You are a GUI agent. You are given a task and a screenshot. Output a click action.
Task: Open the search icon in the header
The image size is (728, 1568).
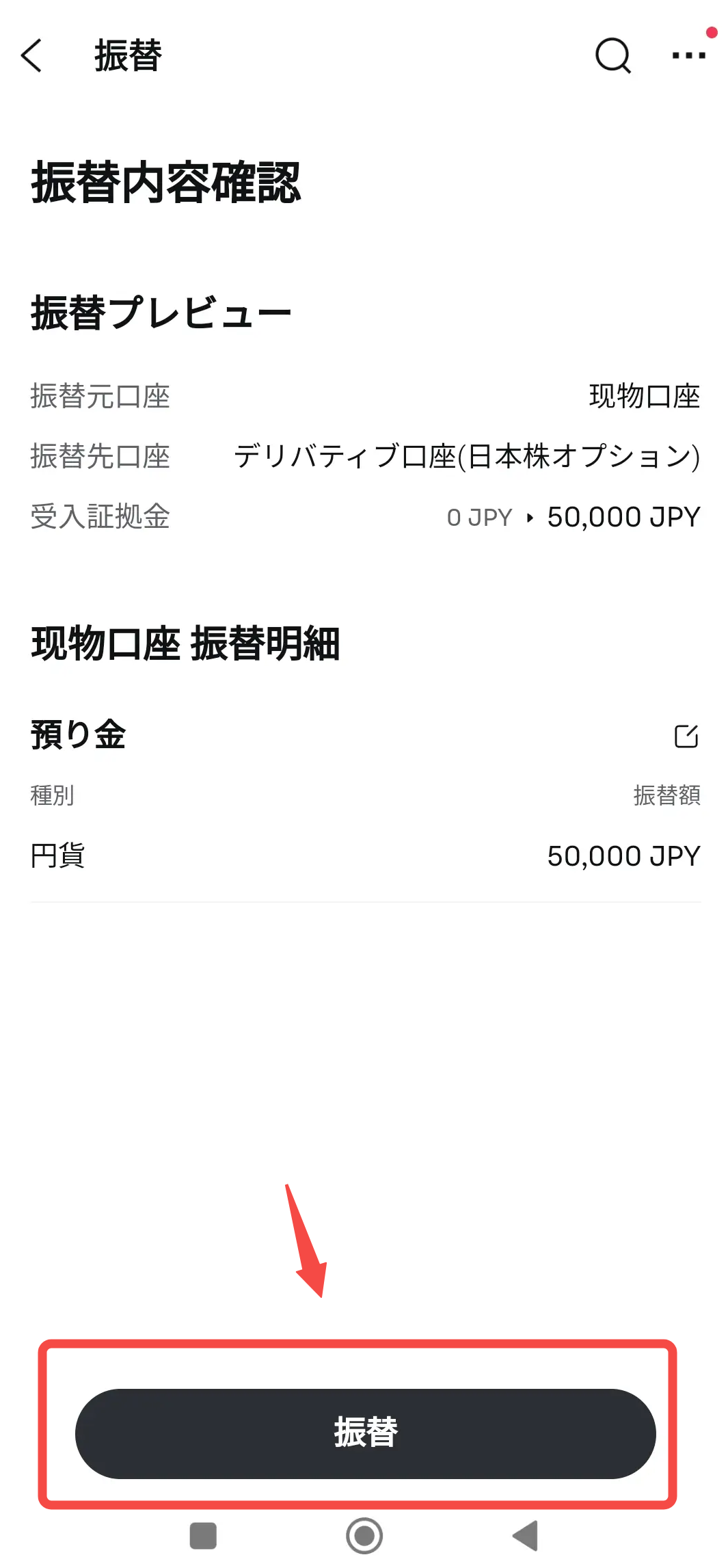pos(612,55)
